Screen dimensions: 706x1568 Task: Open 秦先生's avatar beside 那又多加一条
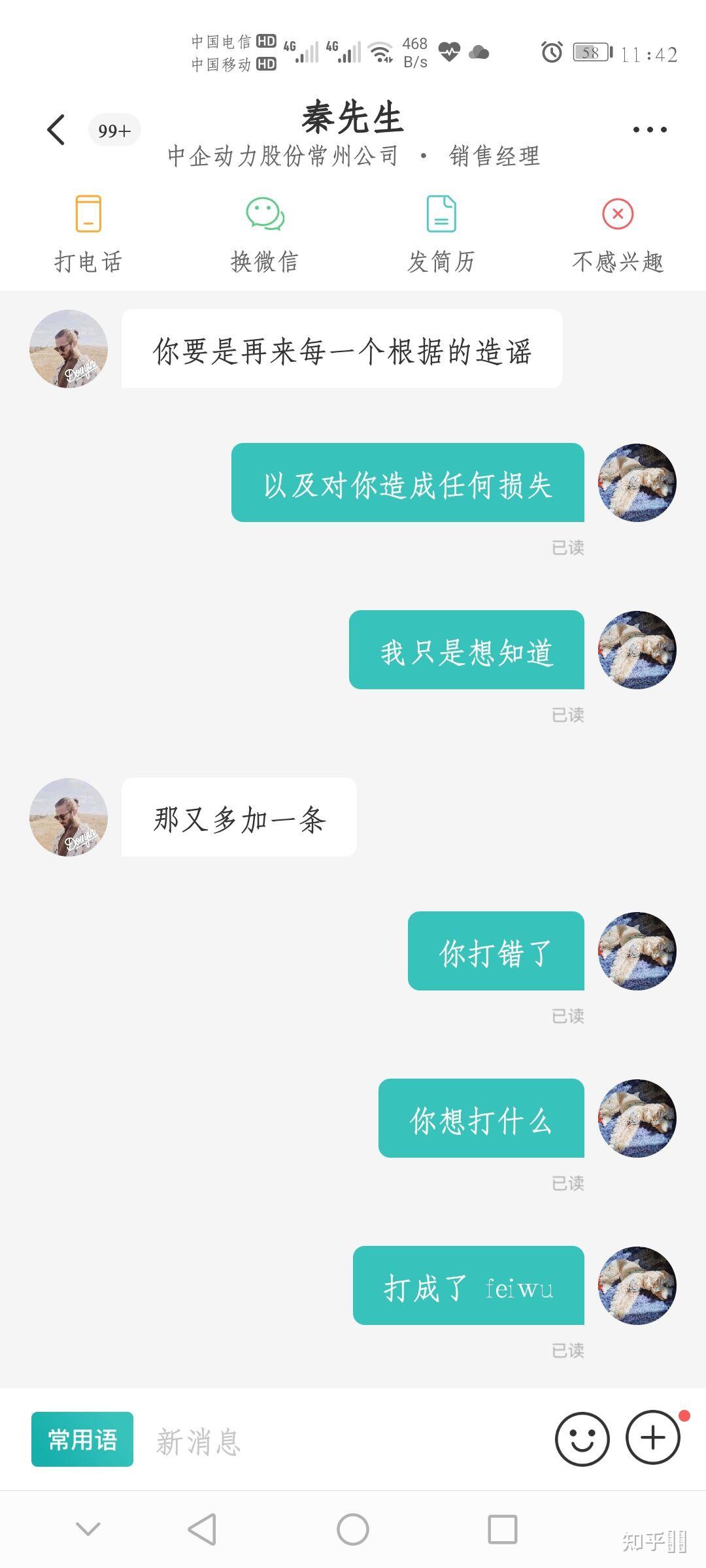pos(69,817)
